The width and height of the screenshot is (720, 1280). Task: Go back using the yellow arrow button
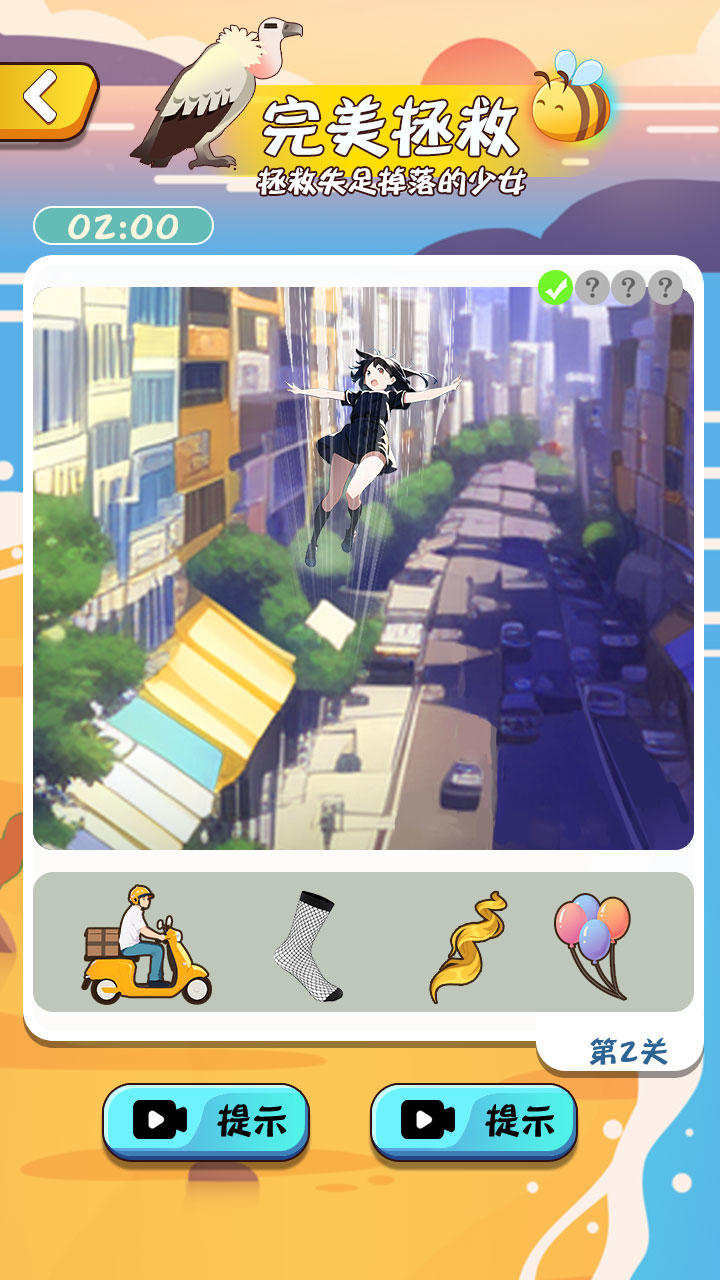click(45, 100)
